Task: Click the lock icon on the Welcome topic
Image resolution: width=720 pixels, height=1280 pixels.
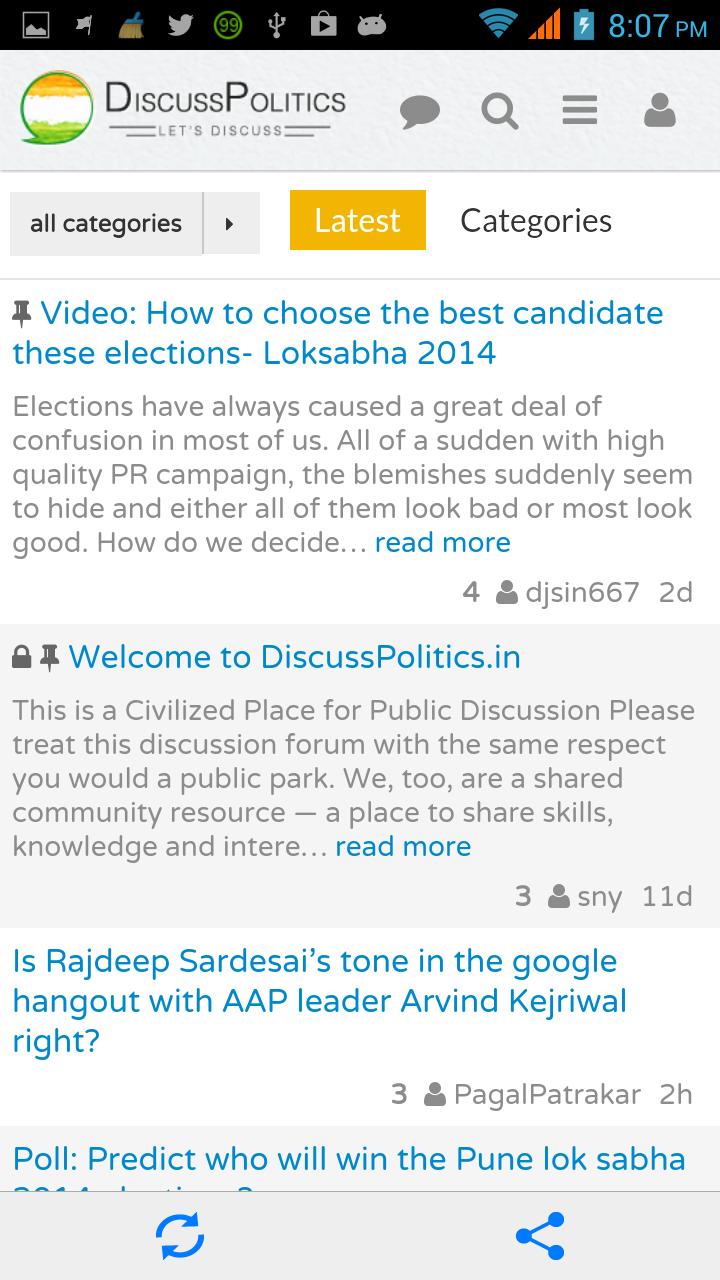Action: pos(21,657)
